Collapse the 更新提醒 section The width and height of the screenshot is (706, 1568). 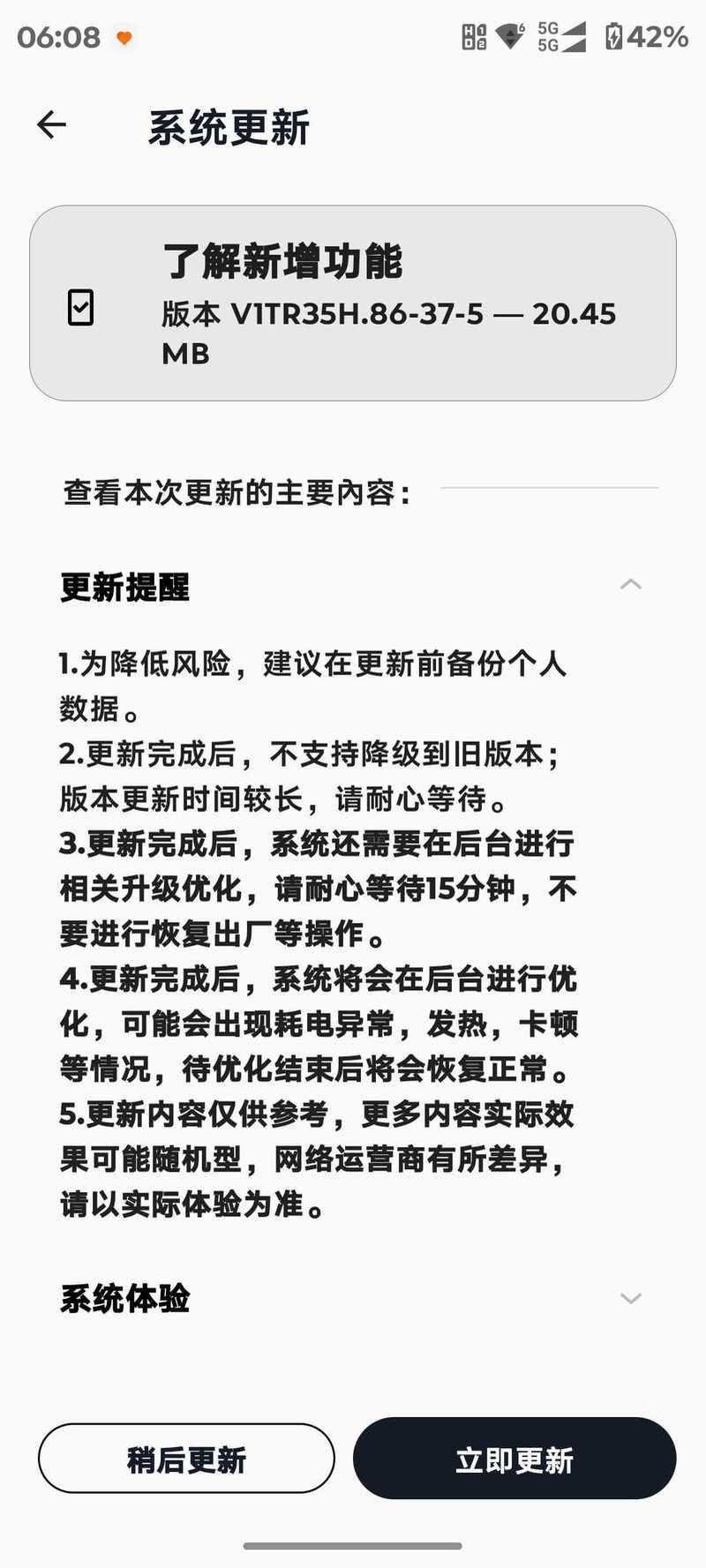pos(353,585)
